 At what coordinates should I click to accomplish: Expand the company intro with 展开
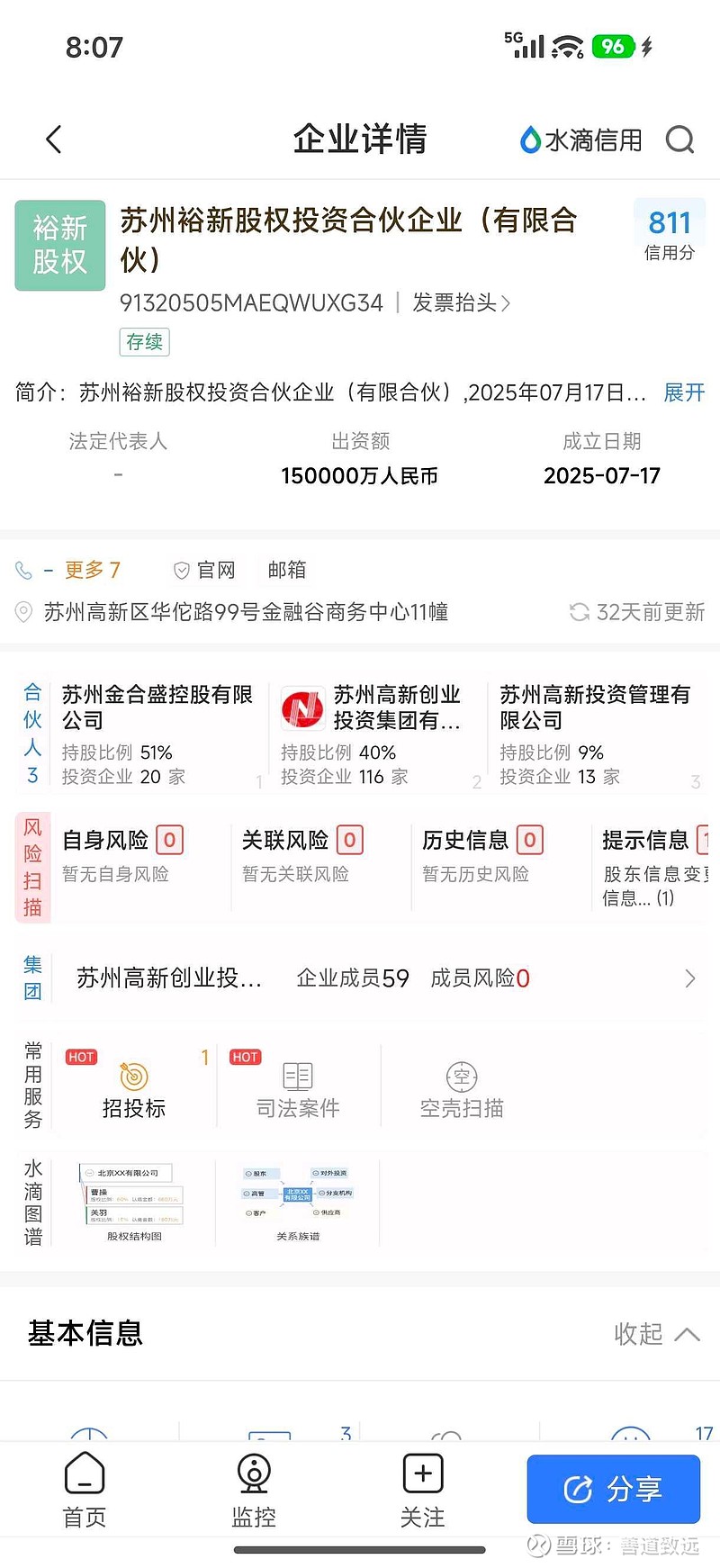(683, 393)
